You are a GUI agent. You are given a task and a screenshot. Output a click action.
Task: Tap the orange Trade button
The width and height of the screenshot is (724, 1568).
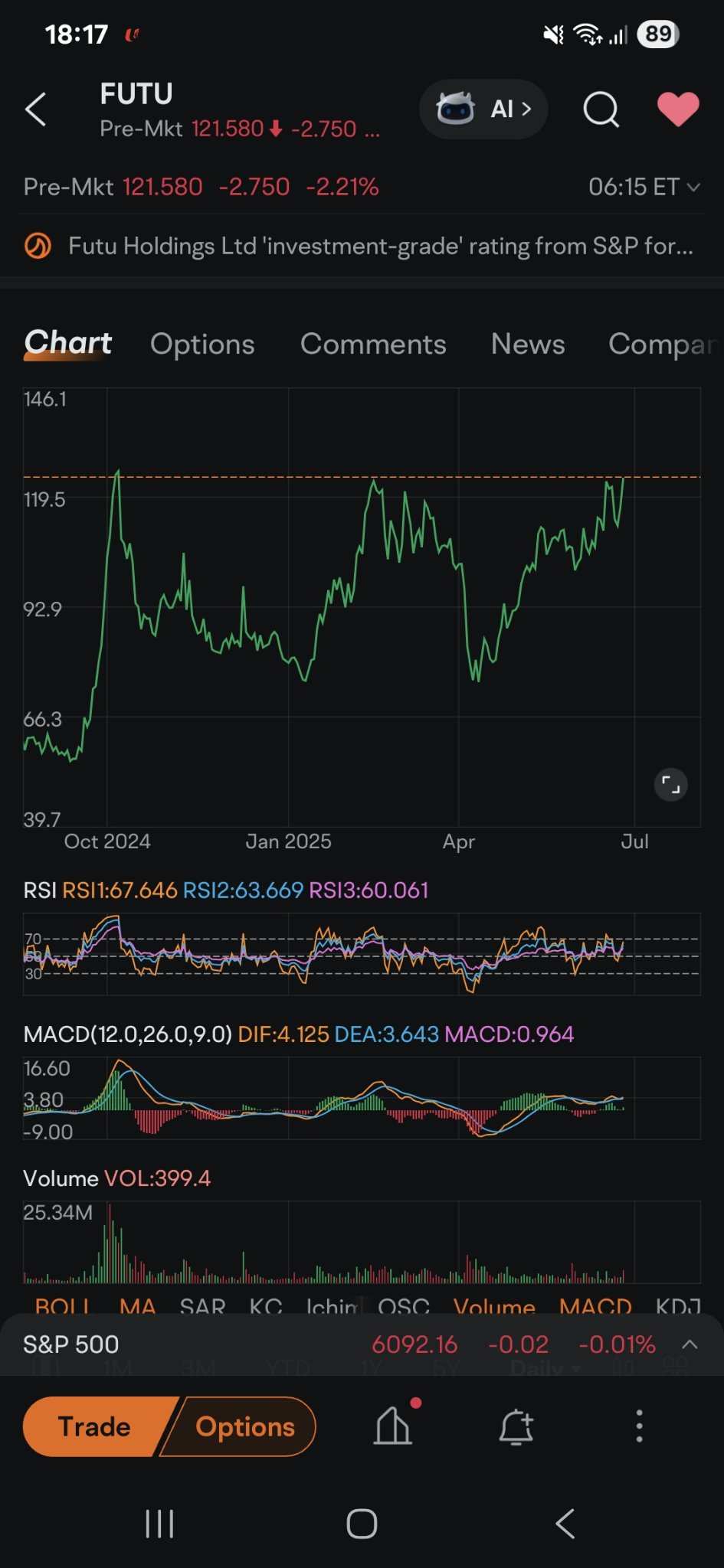click(x=95, y=1426)
